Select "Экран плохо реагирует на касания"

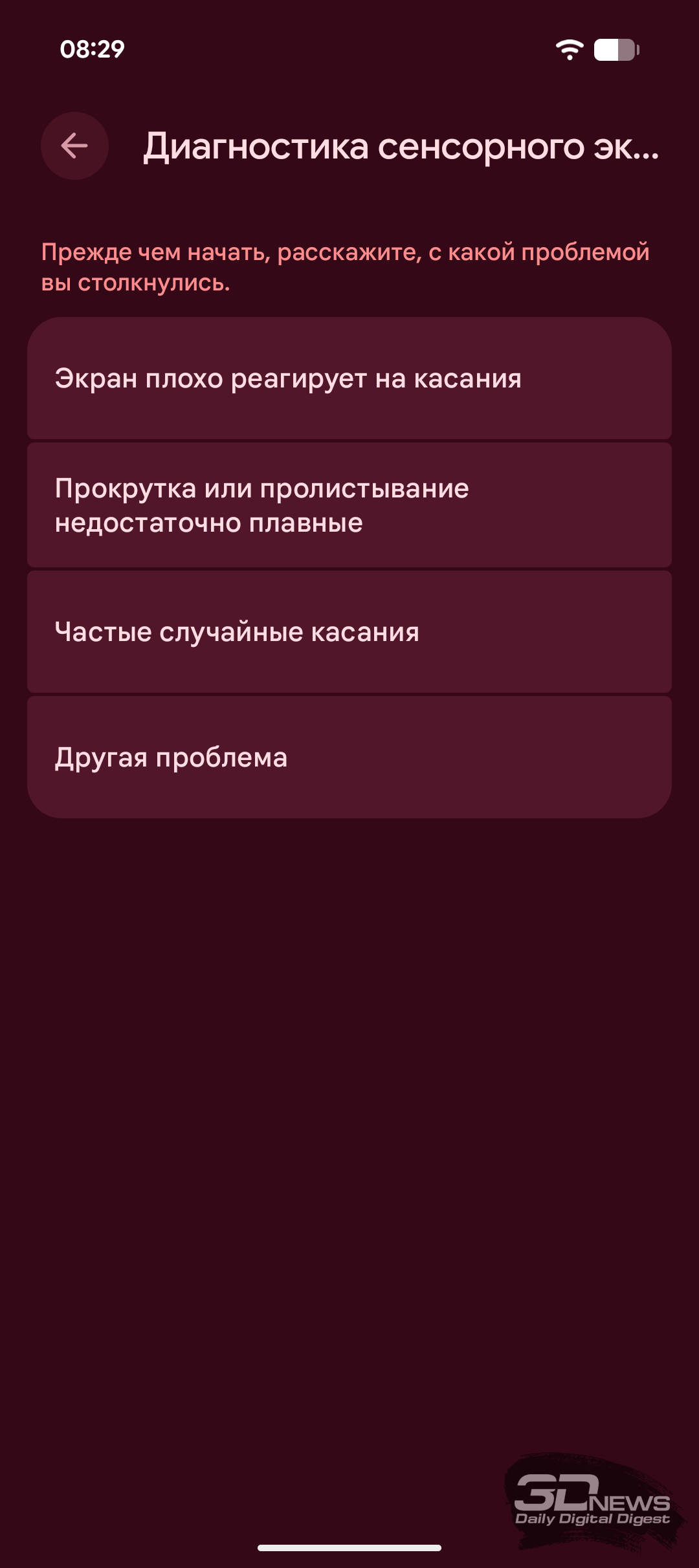(349, 378)
